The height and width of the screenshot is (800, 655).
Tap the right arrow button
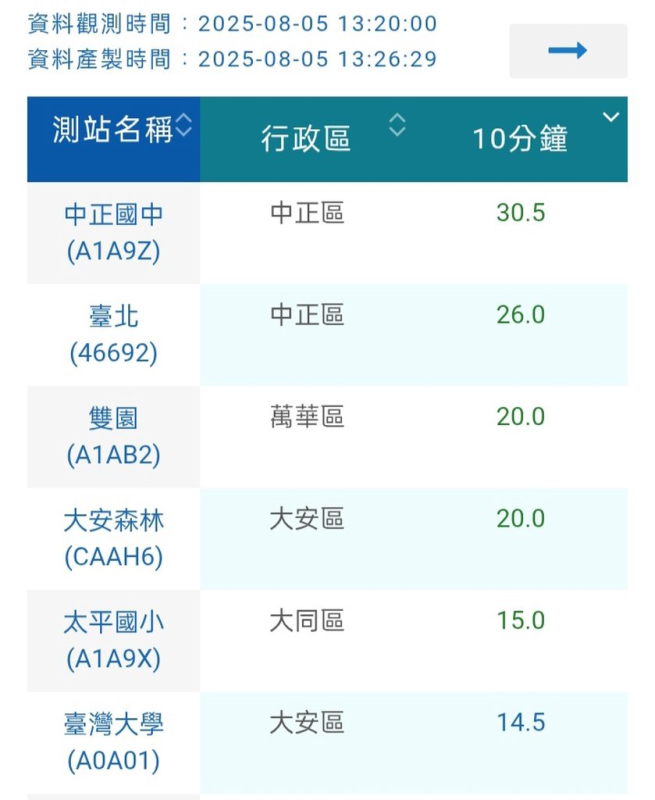[x=568, y=51]
